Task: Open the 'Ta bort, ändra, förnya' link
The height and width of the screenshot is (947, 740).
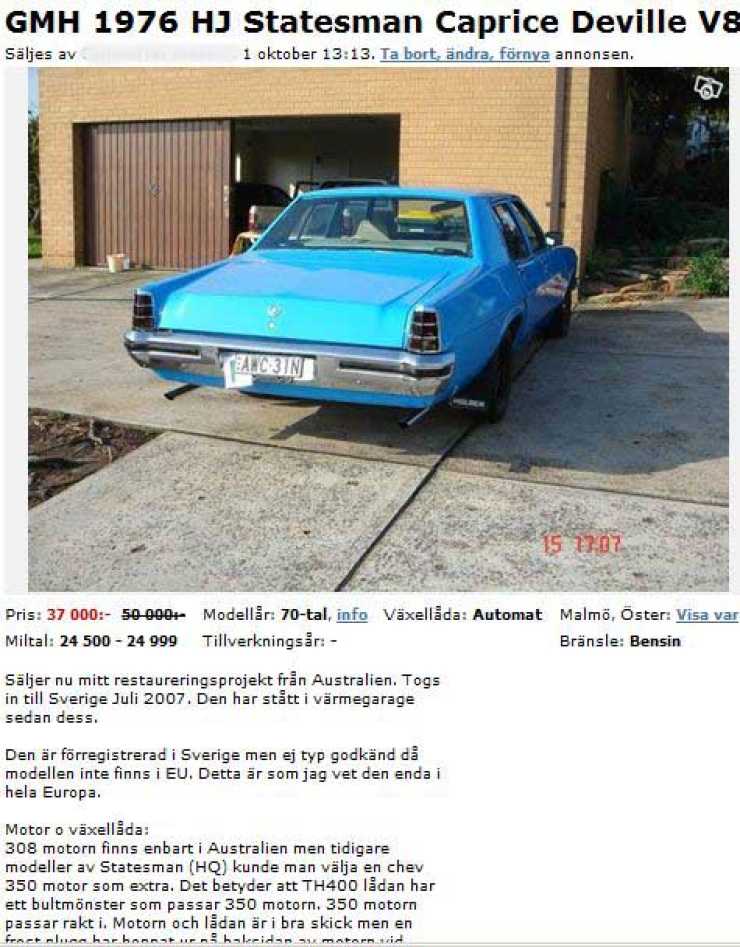Action: tap(464, 54)
